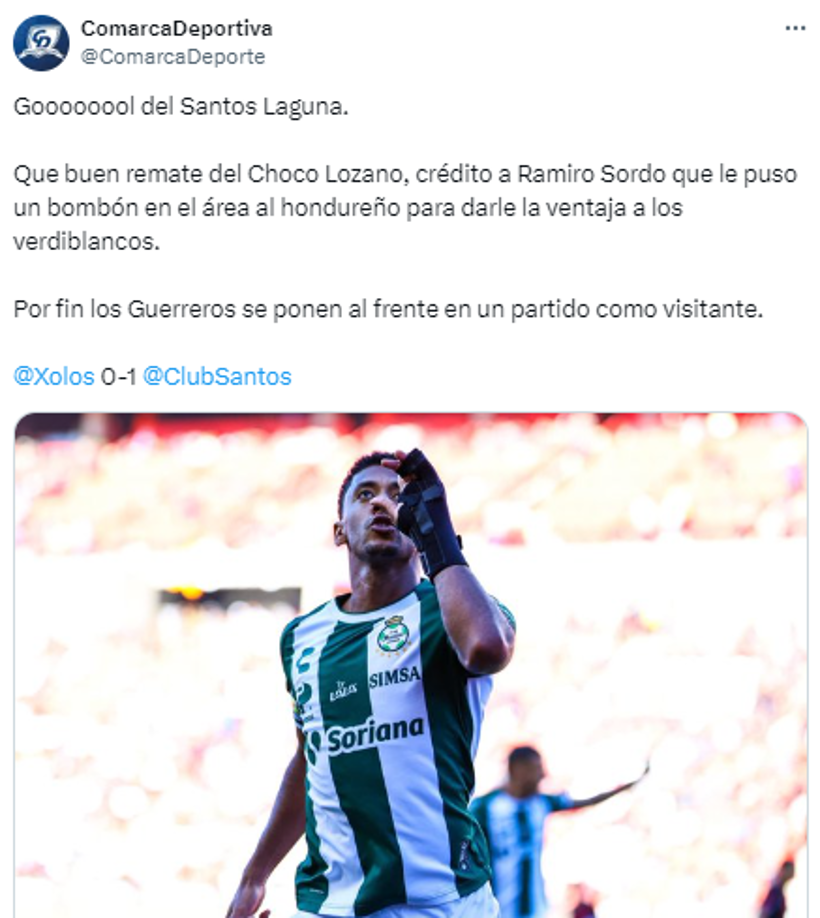Open the @ClubSantos profile link
The height and width of the screenshot is (918, 820).
point(220,376)
